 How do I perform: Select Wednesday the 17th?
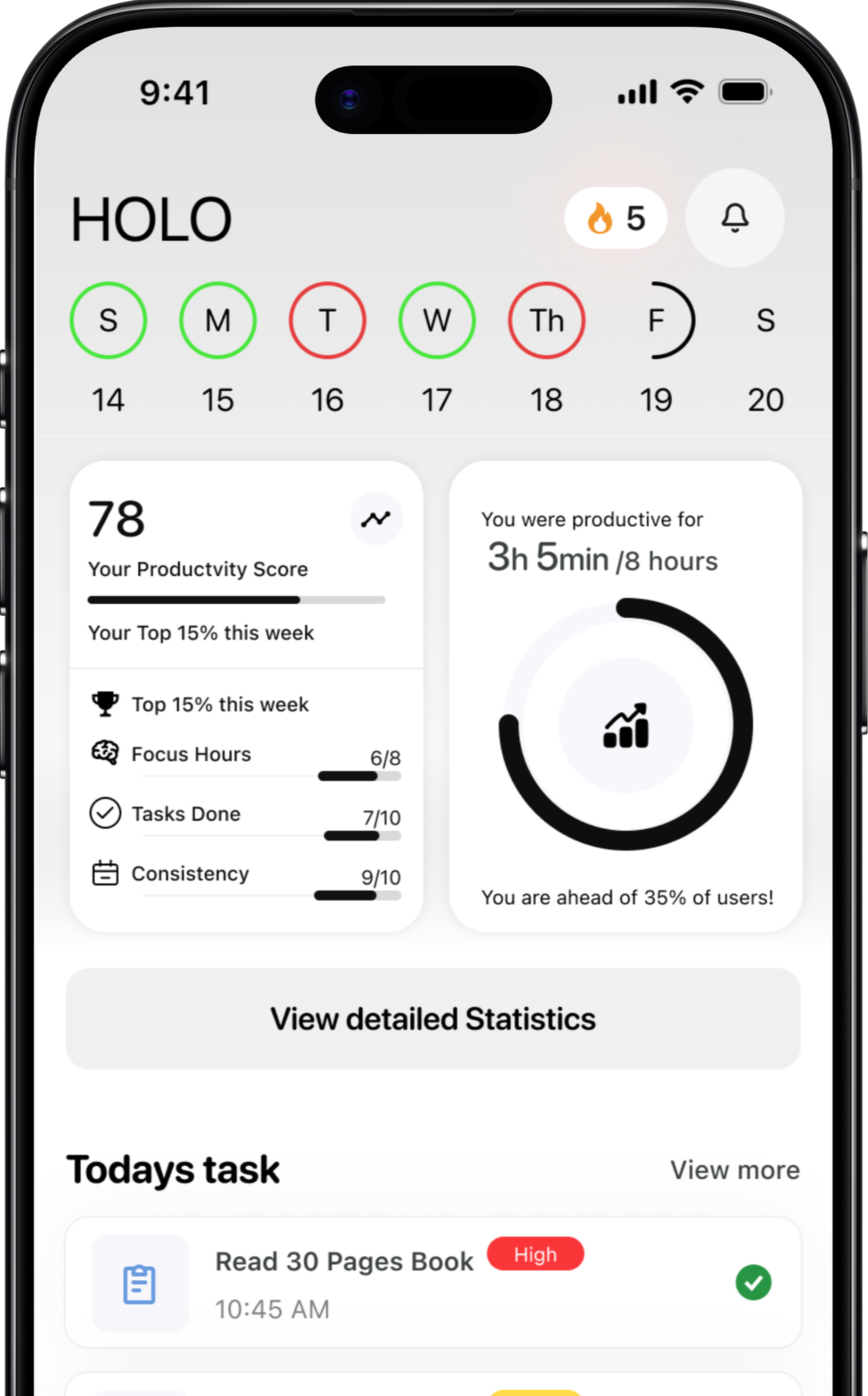[437, 320]
